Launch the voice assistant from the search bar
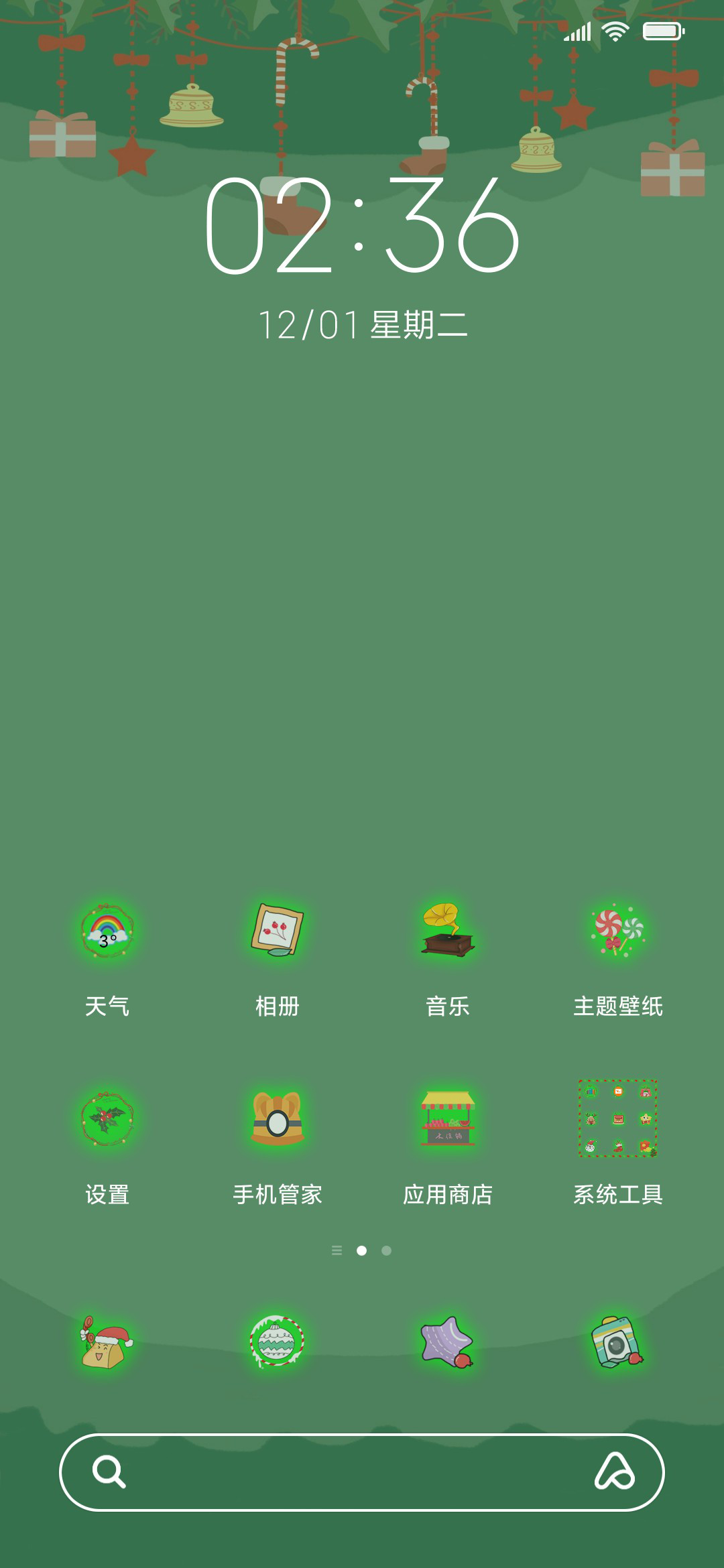 tap(615, 1472)
